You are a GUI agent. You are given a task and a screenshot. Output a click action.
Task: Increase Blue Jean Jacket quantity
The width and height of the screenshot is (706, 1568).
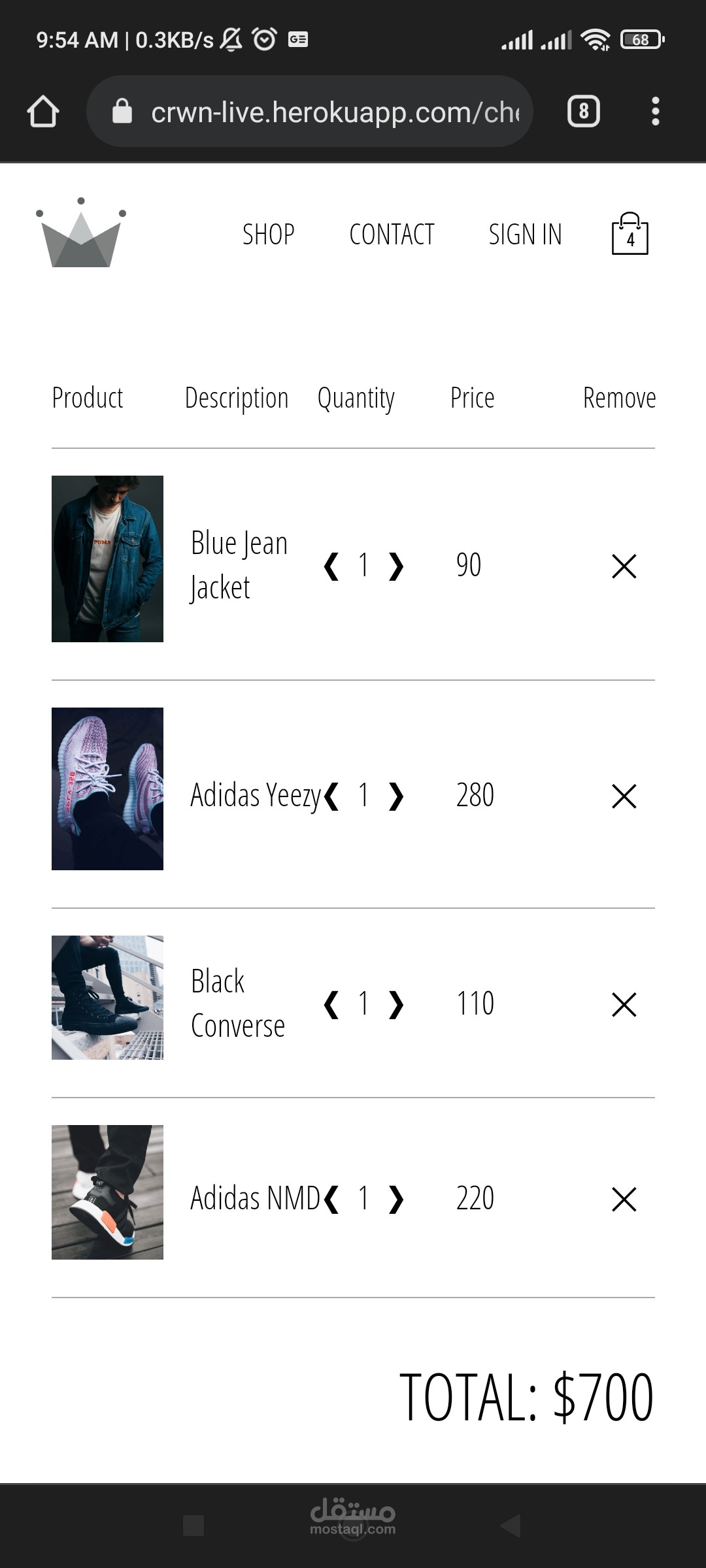pos(396,566)
